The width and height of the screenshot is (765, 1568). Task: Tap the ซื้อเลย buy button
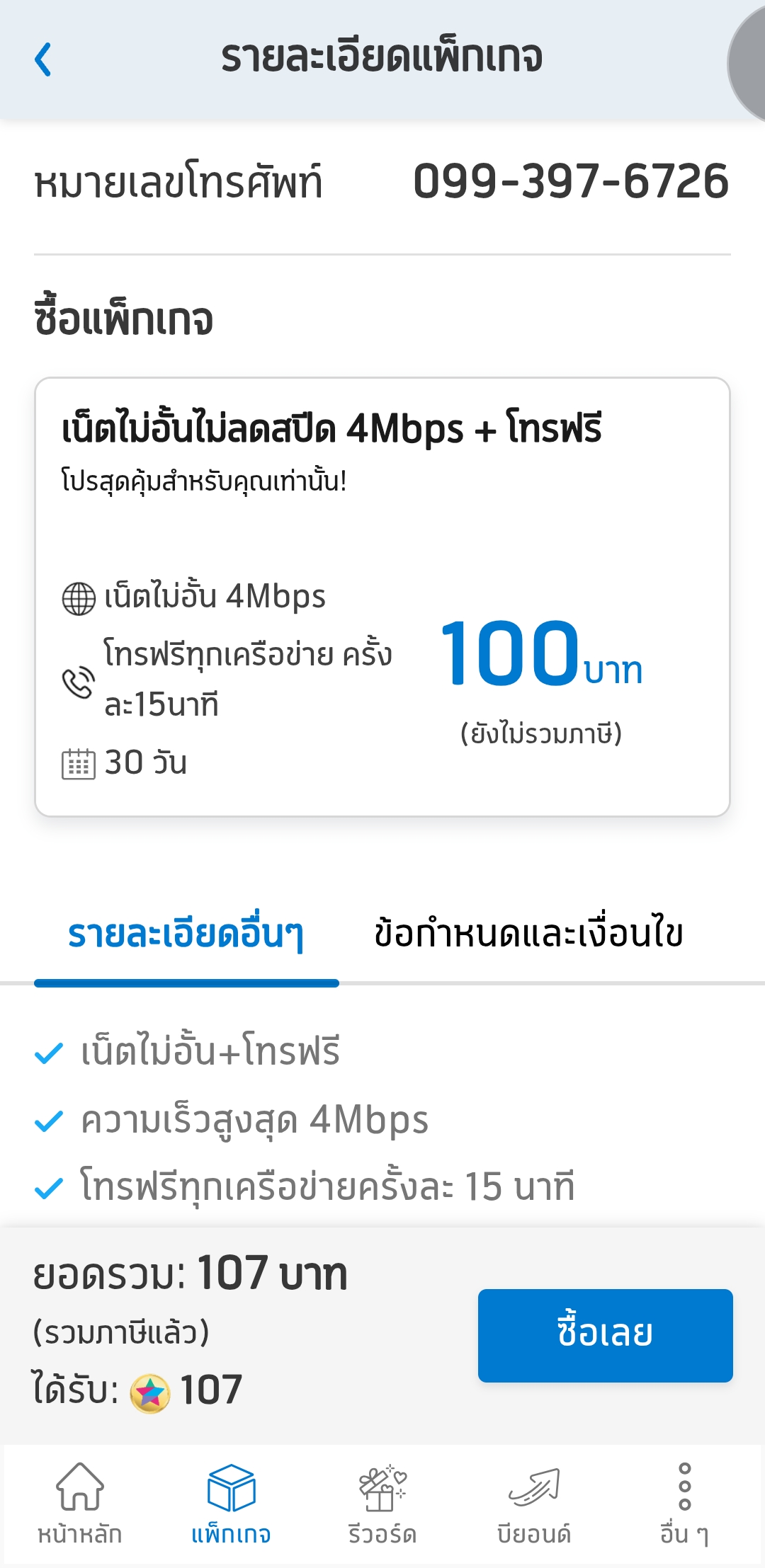click(605, 1335)
